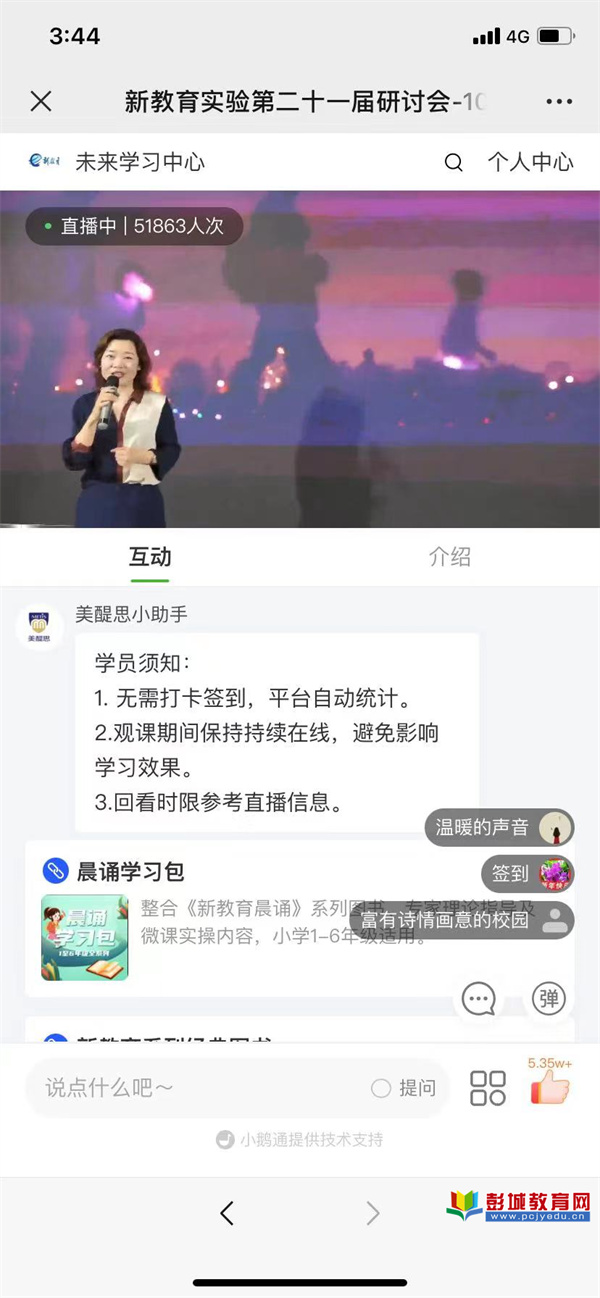Open the chat bubble comments icon
Viewport: 600px width, 1298px height.
coord(479,998)
